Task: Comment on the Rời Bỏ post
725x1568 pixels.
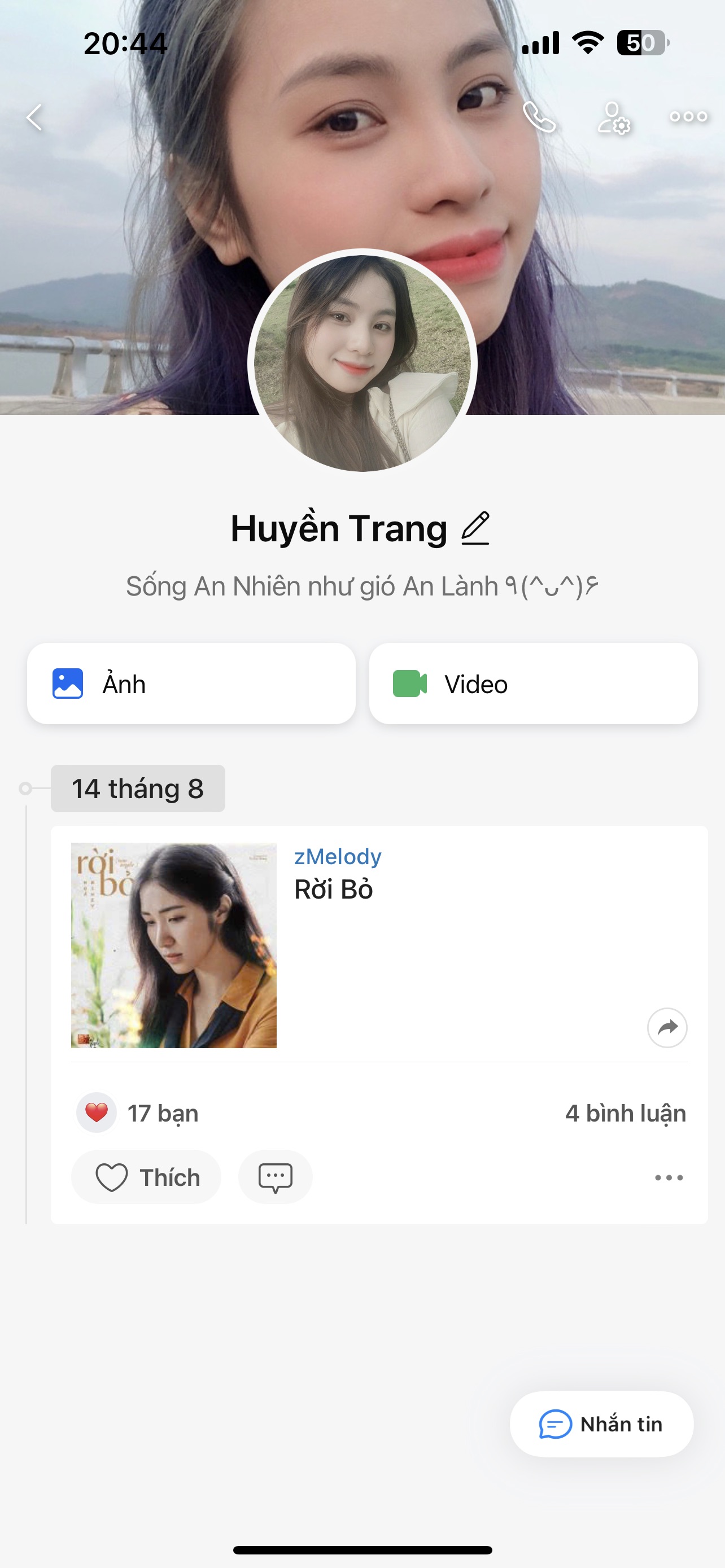Action: 275,1177
